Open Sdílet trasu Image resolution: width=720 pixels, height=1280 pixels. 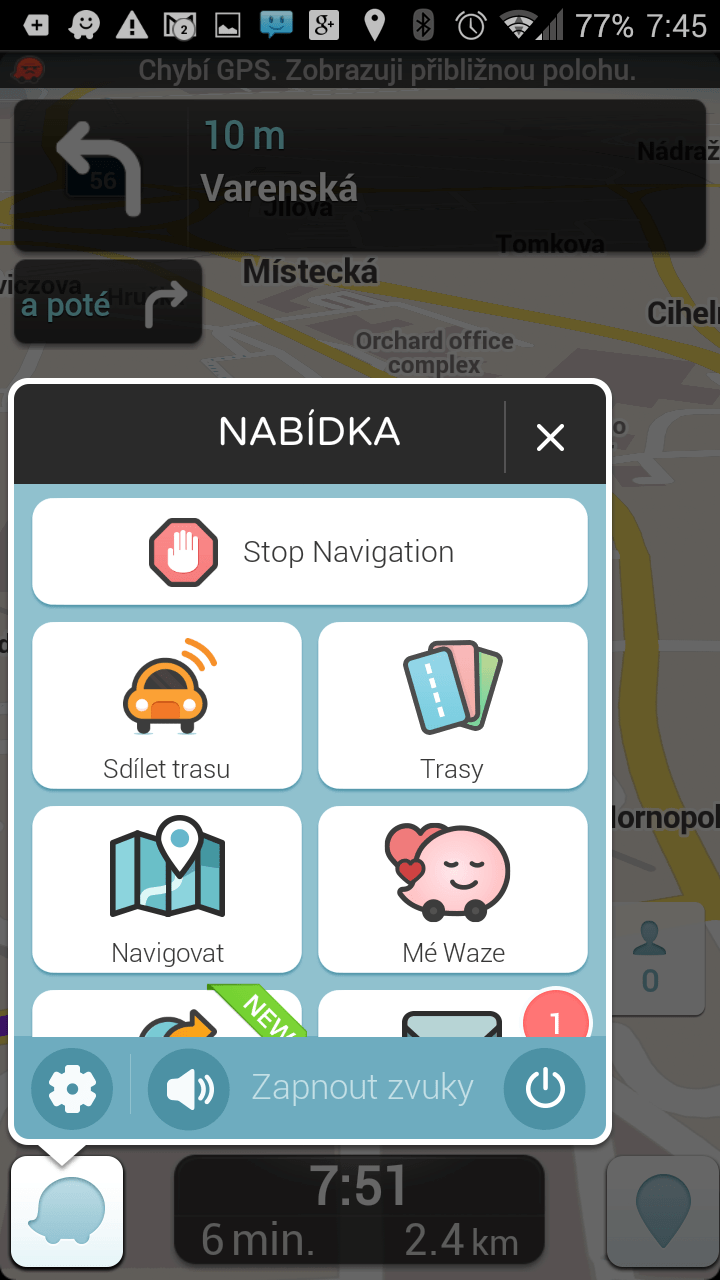point(167,705)
